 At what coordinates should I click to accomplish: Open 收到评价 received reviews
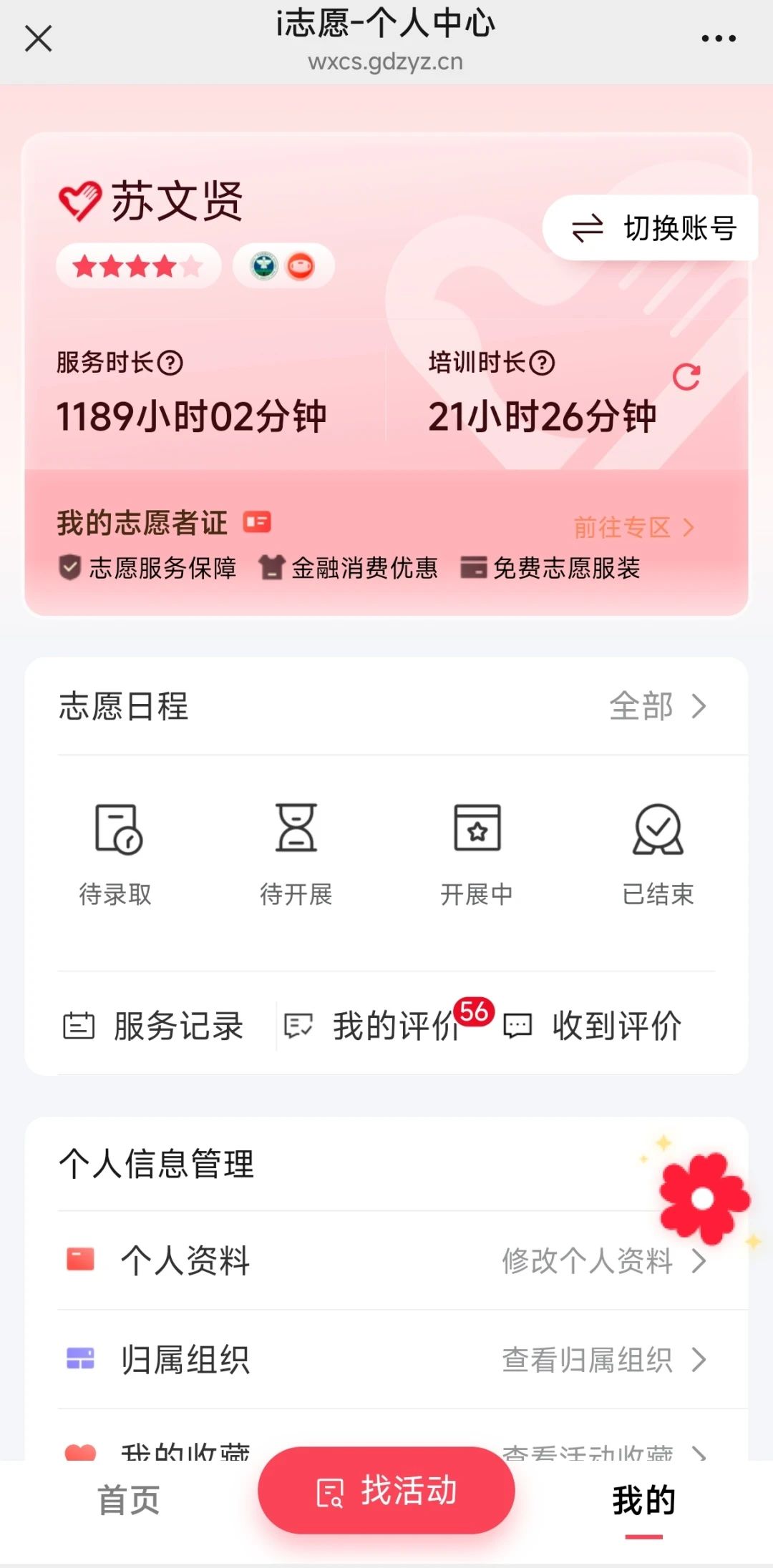594,1026
